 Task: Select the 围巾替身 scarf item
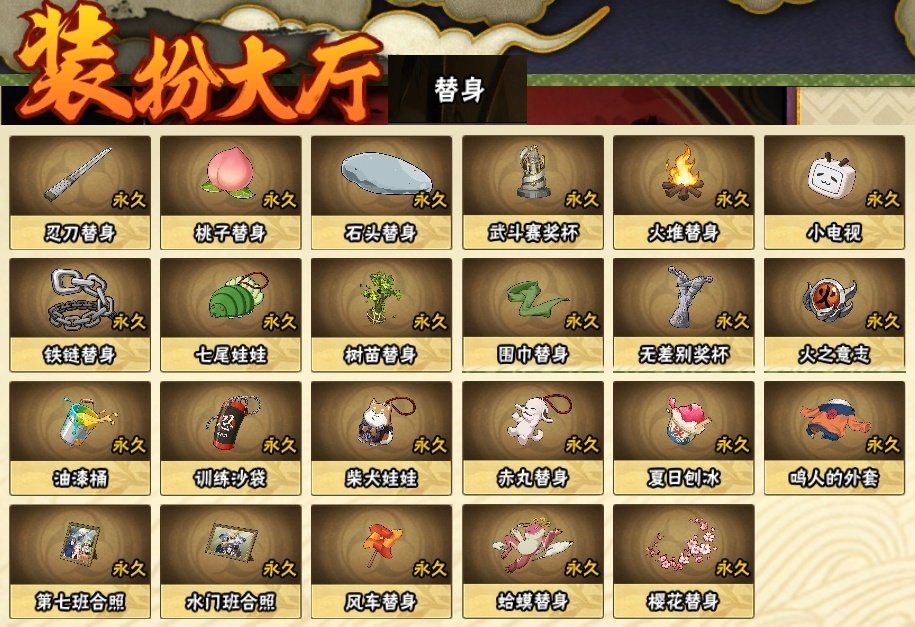pos(533,314)
